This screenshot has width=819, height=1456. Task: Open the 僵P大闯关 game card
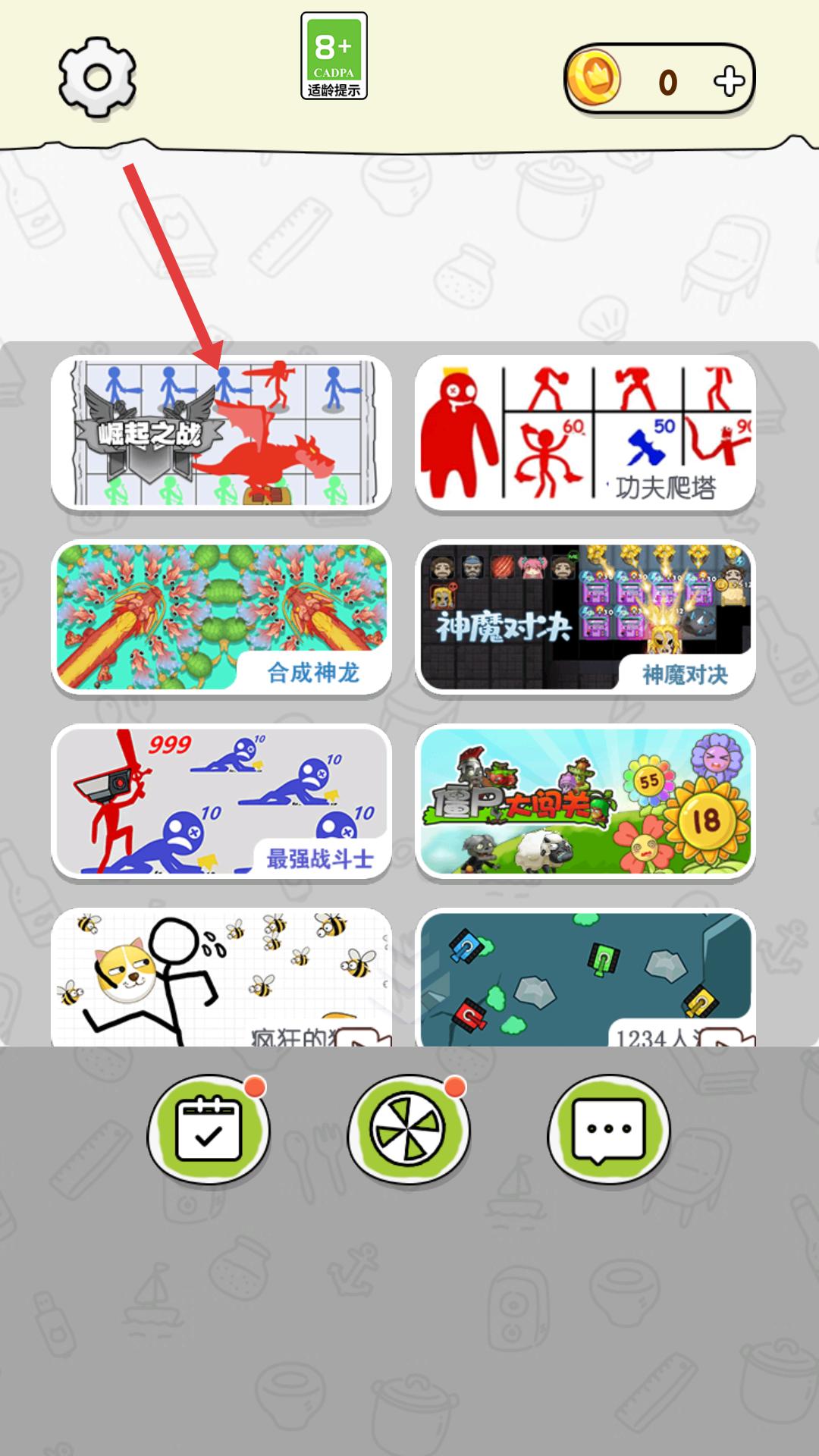click(x=585, y=801)
